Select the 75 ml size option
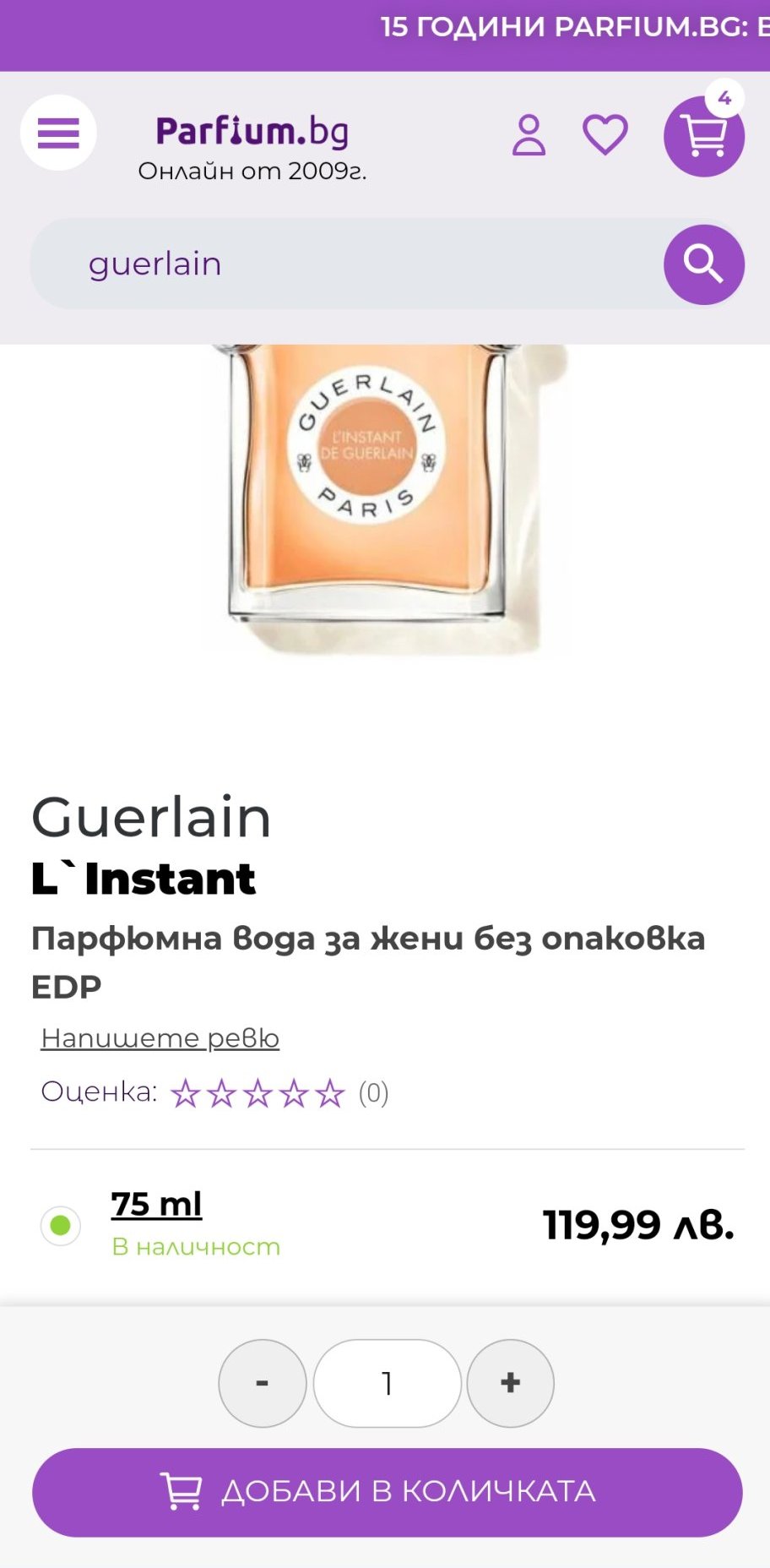The image size is (770, 1568). [x=61, y=1225]
